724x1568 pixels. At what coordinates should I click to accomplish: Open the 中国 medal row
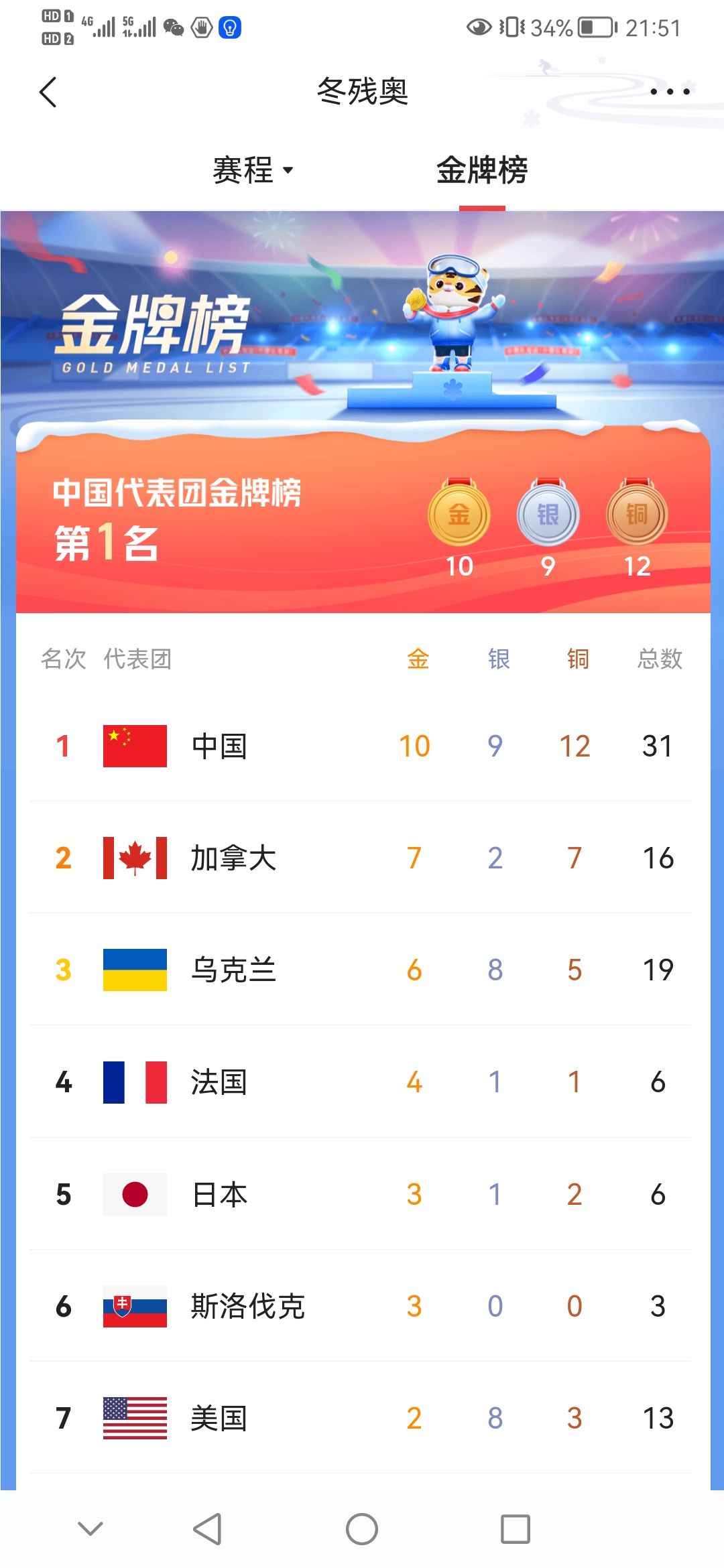[361, 746]
